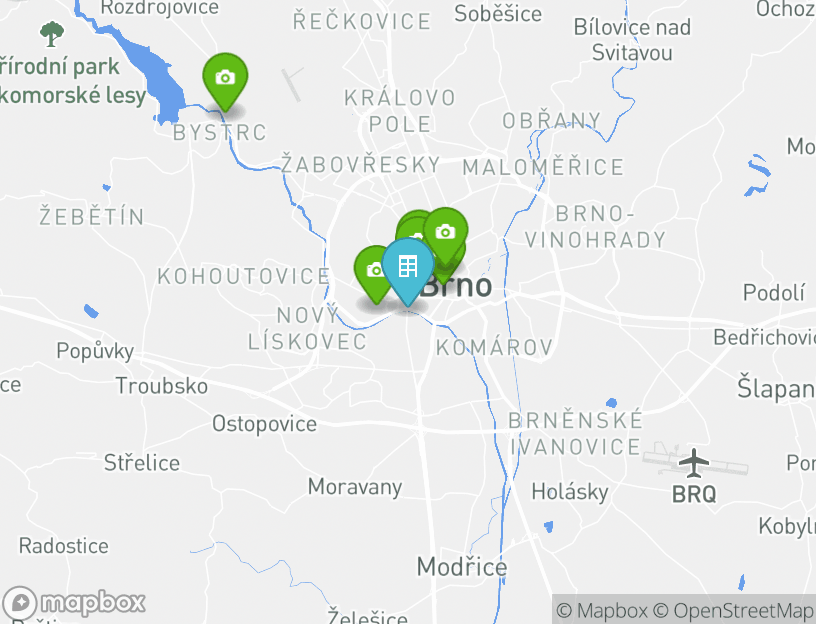Image resolution: width=816 pixels, height=624 pixels.
Task: Open the Mapbox attribution link
Action: pyautogui.click(x=602, y=610)
